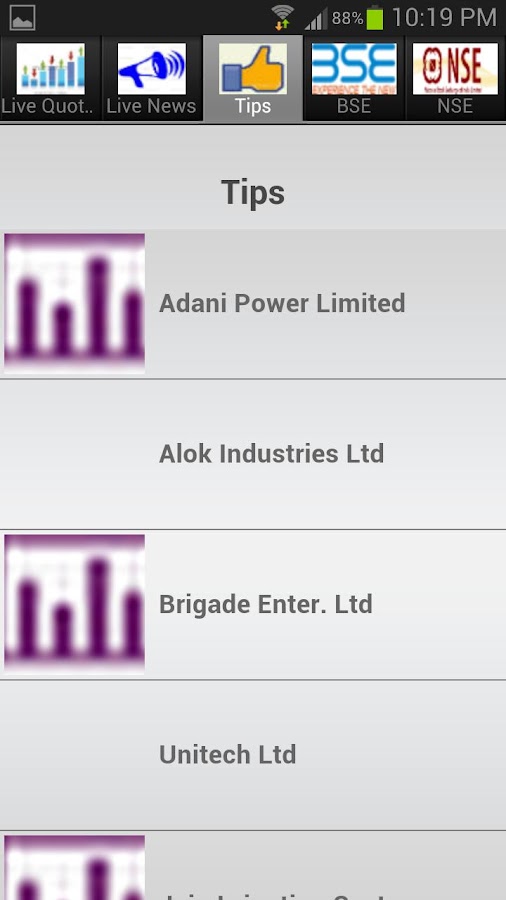Select the Tips tab
The height and width of the screenshot is (900, 506).
253,79
